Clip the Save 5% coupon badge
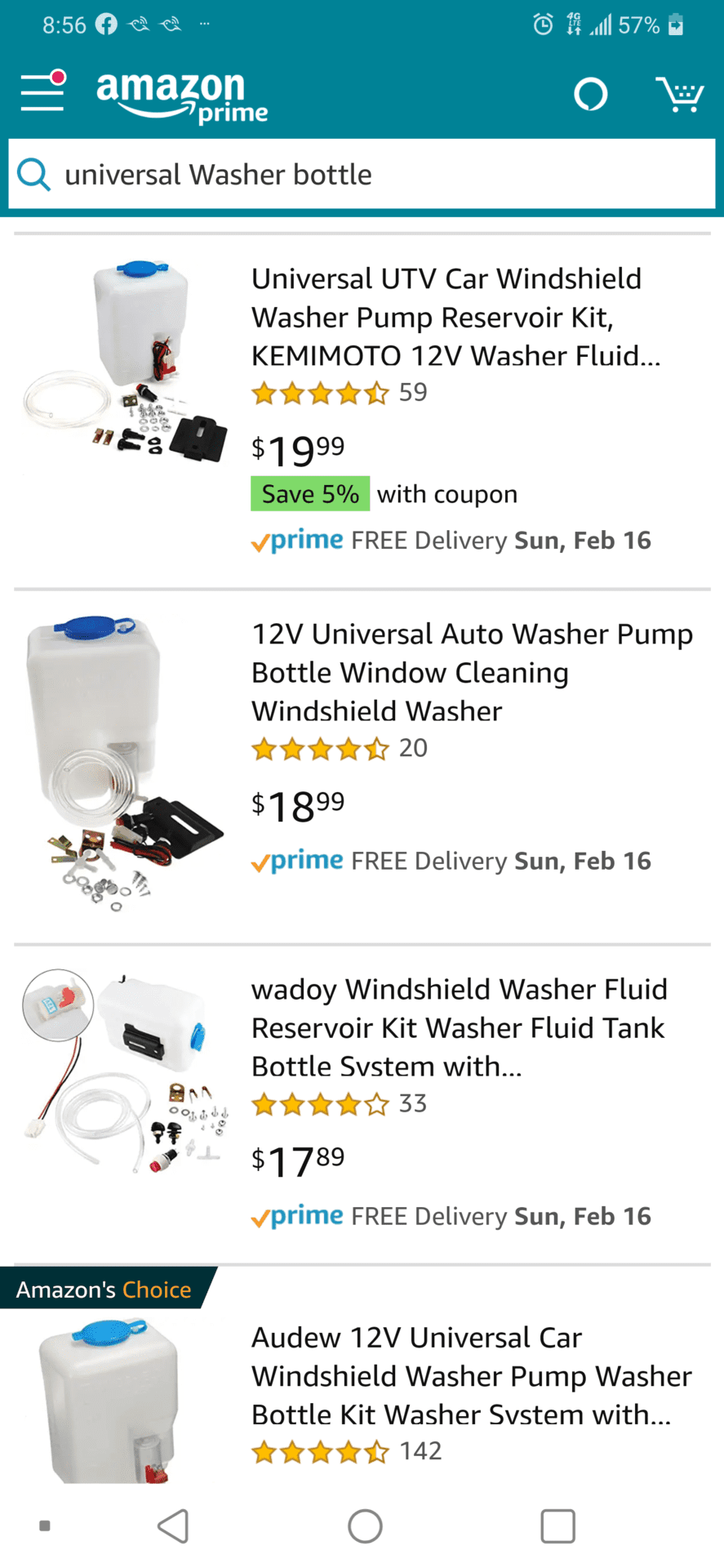 click(310, 494)
